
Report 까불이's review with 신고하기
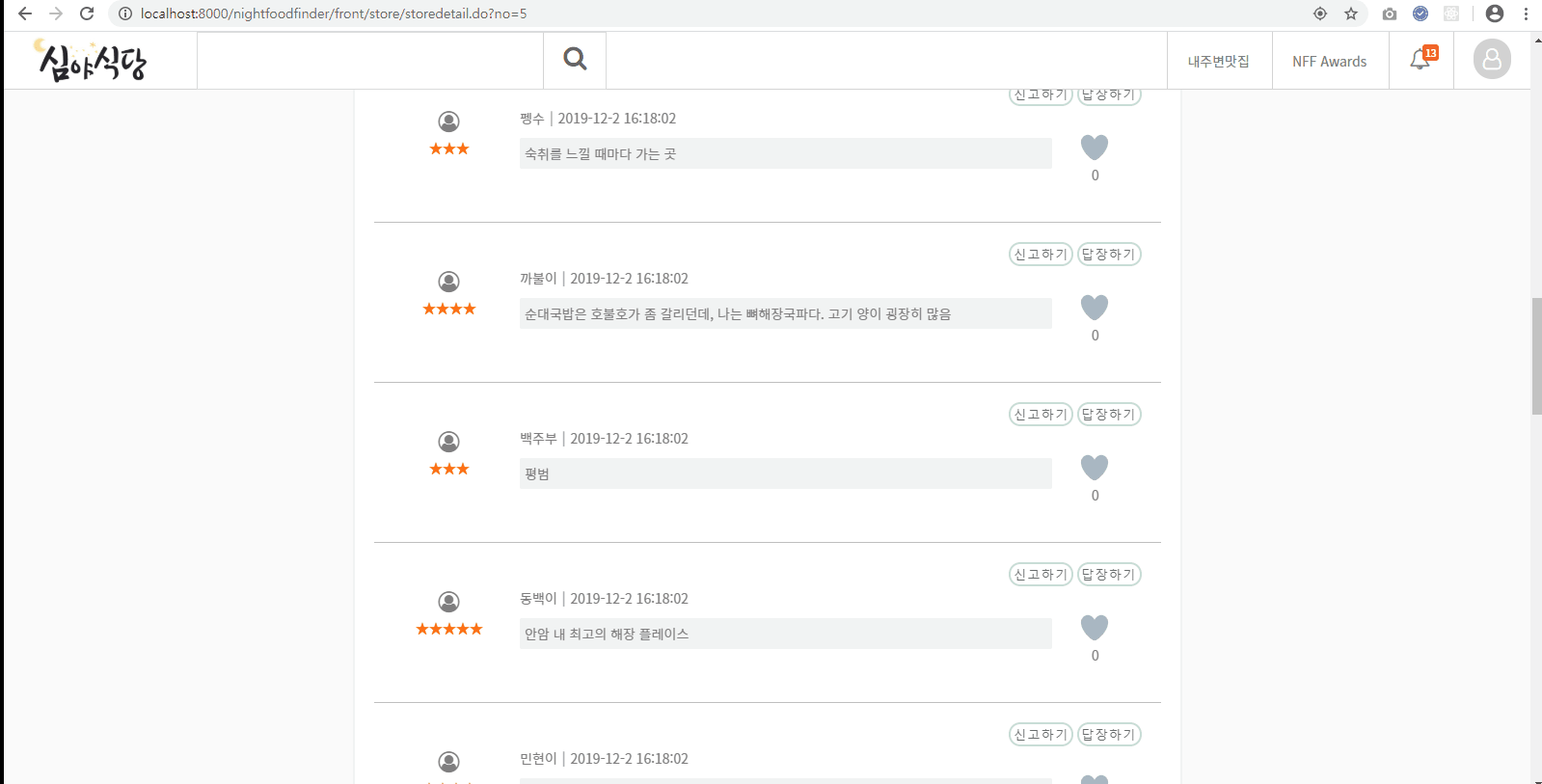[1041, 255]
